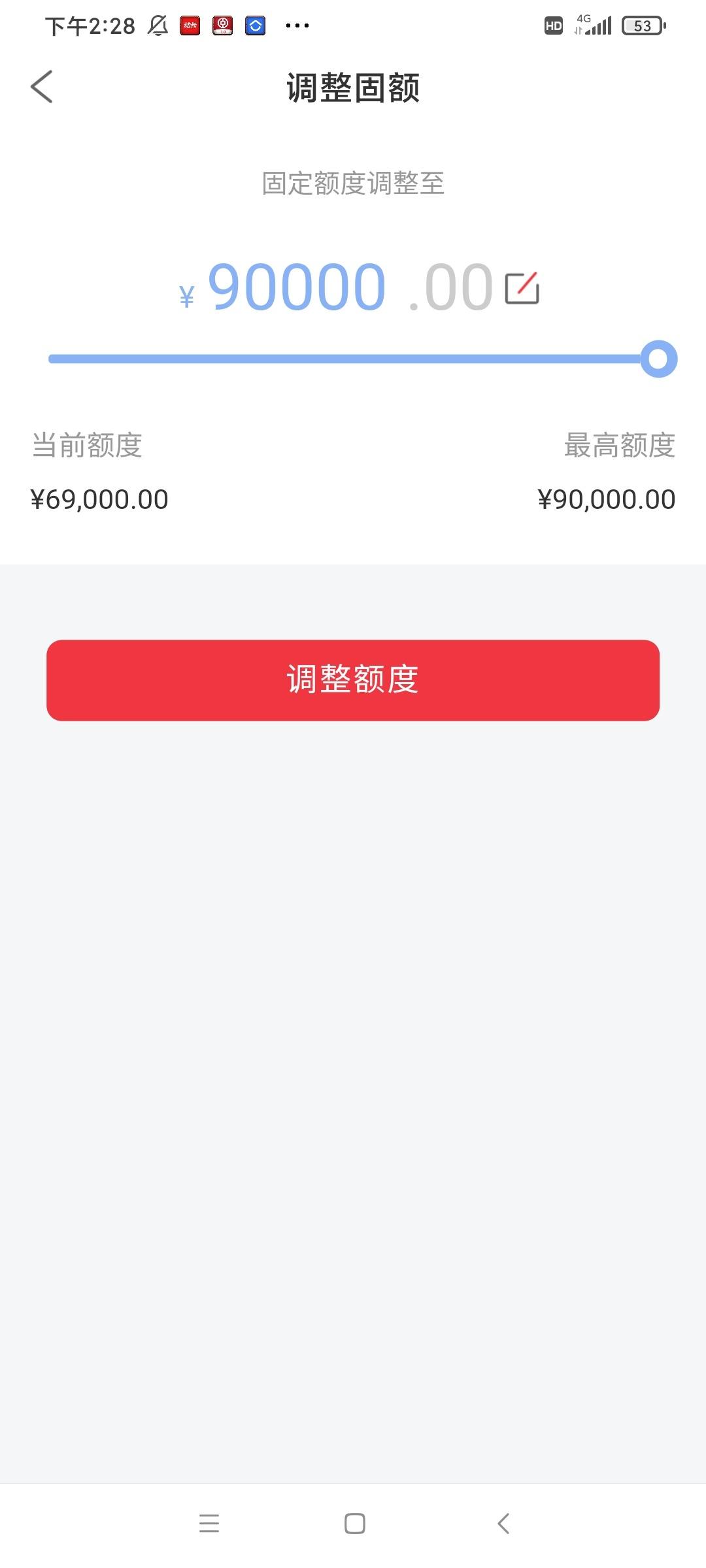Tap the system back arrow in the navigation bar

click(503, 1524)
